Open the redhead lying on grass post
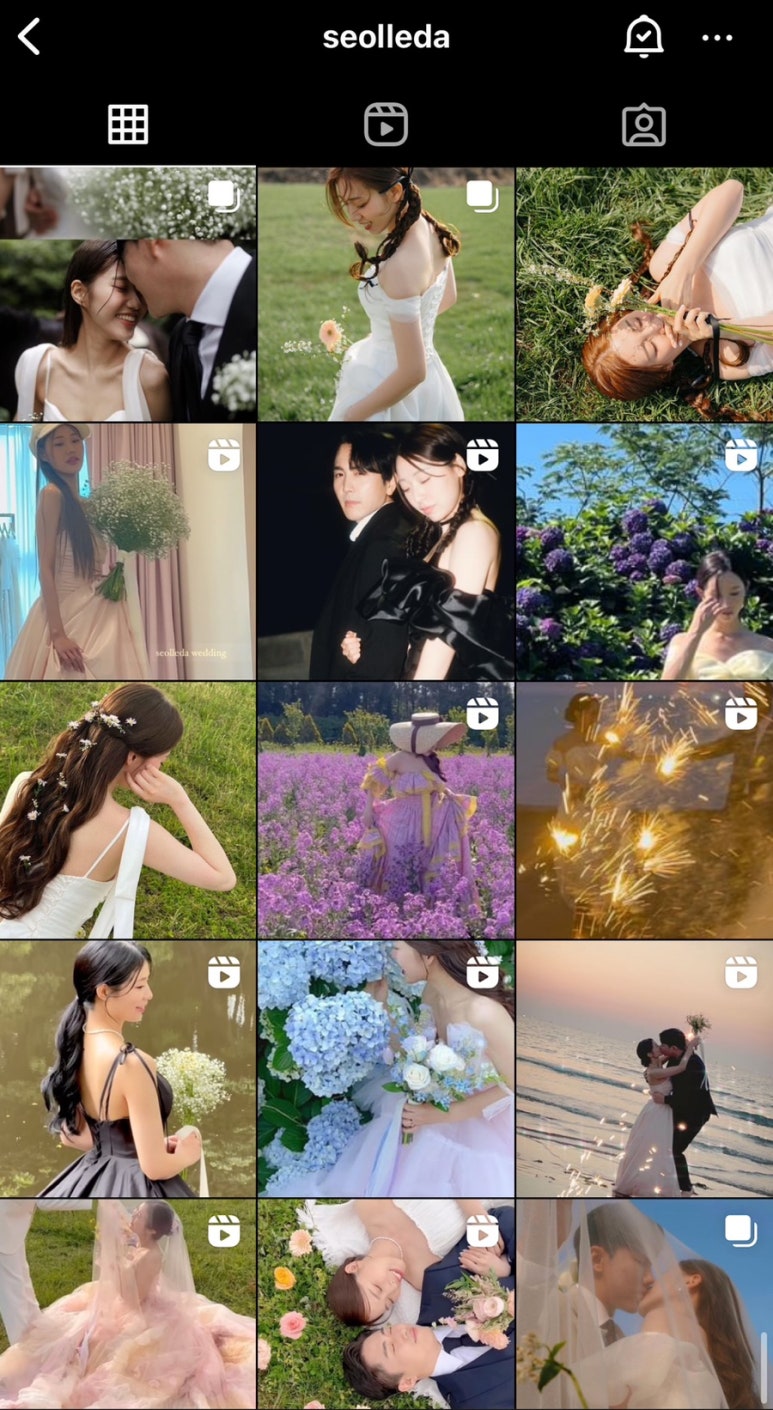This screenshot has width=773, height=1410. [x=644, y=293]
